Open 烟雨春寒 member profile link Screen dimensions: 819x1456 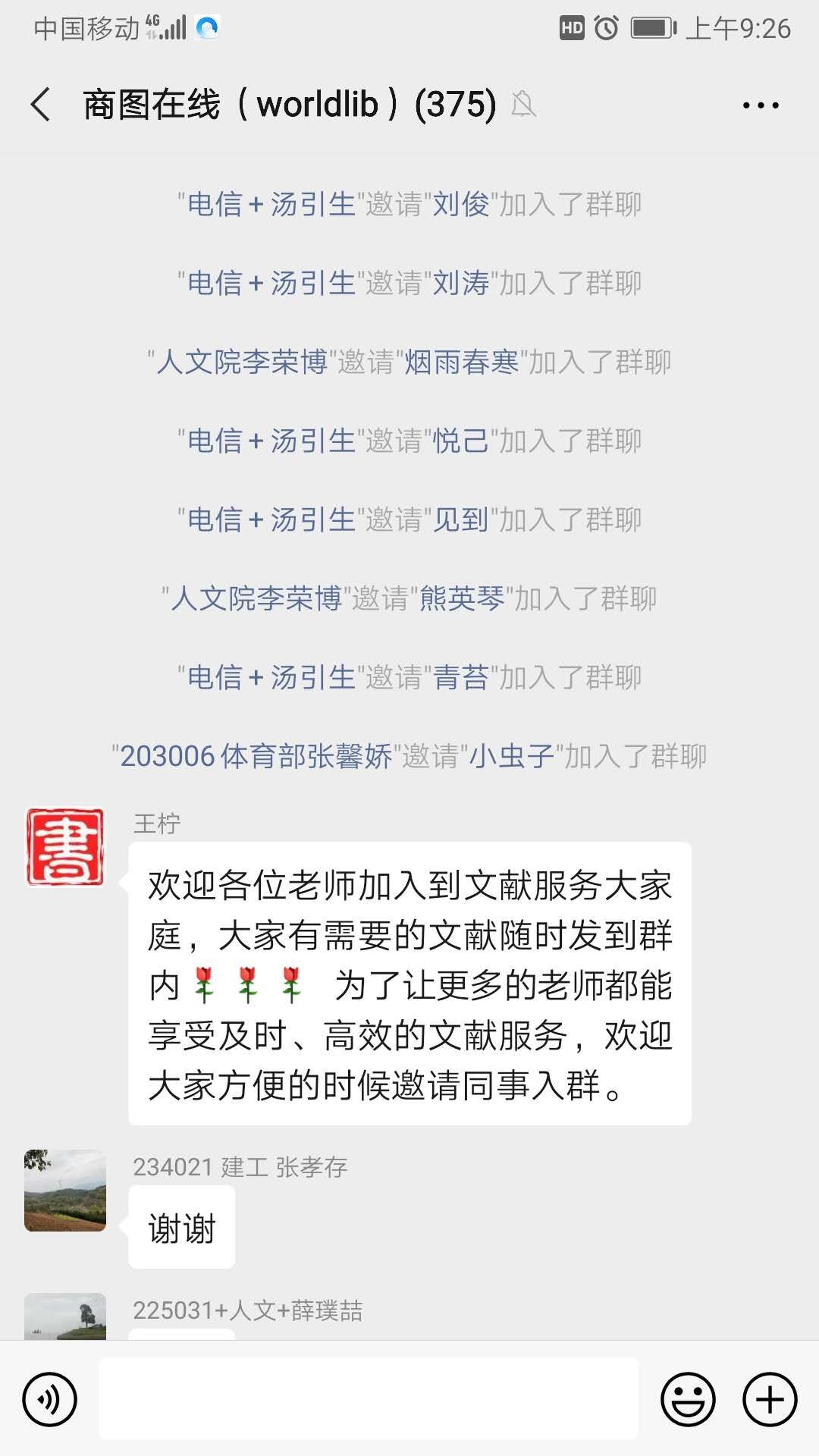pos(461,362)
